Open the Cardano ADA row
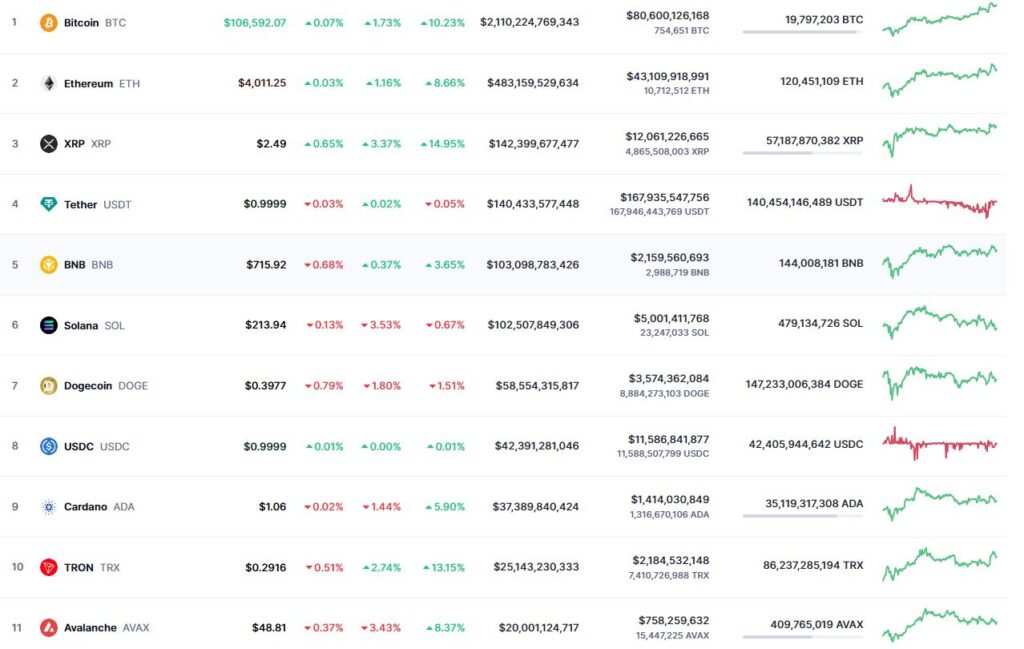The height and width of the screenshot is (649, 1024). coord(85,507)
